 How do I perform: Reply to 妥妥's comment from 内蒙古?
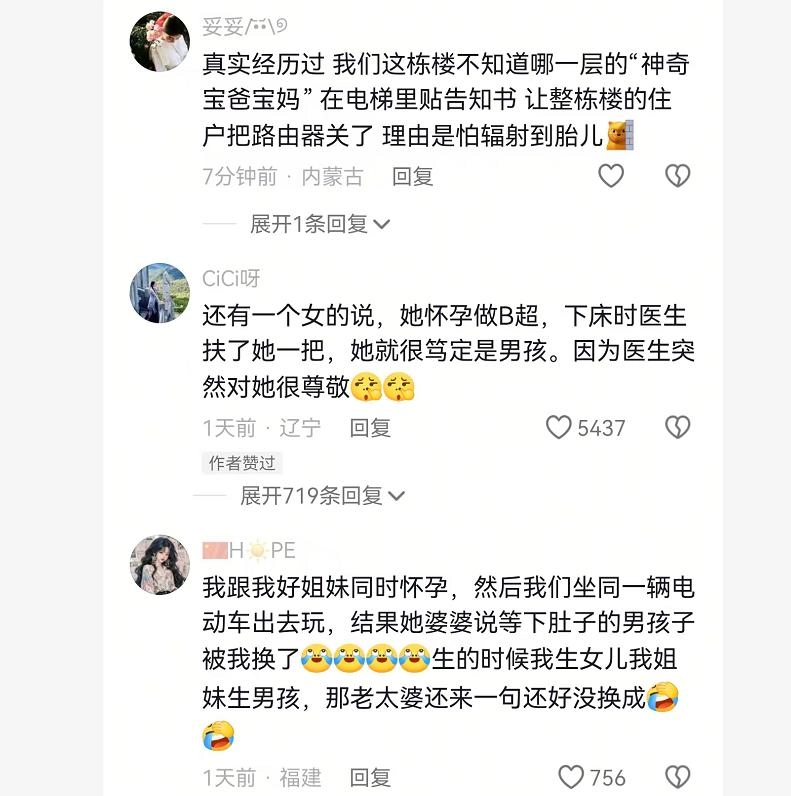(412, 177)
